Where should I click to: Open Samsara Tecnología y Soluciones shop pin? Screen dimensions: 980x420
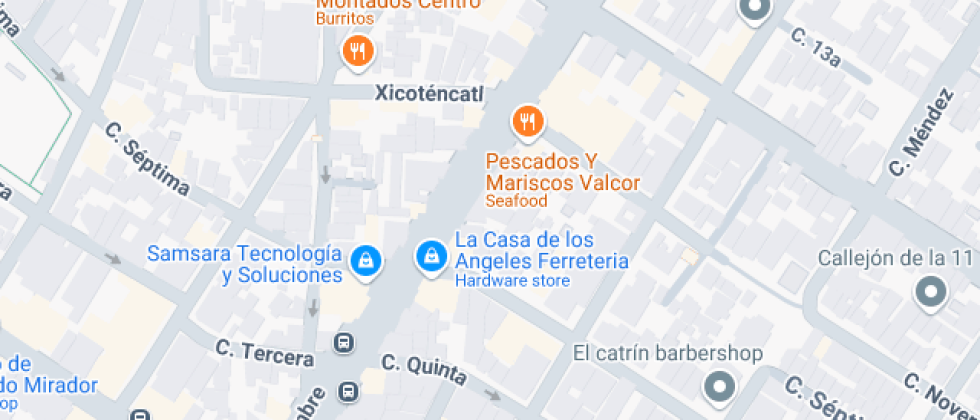tap(367, 262)
